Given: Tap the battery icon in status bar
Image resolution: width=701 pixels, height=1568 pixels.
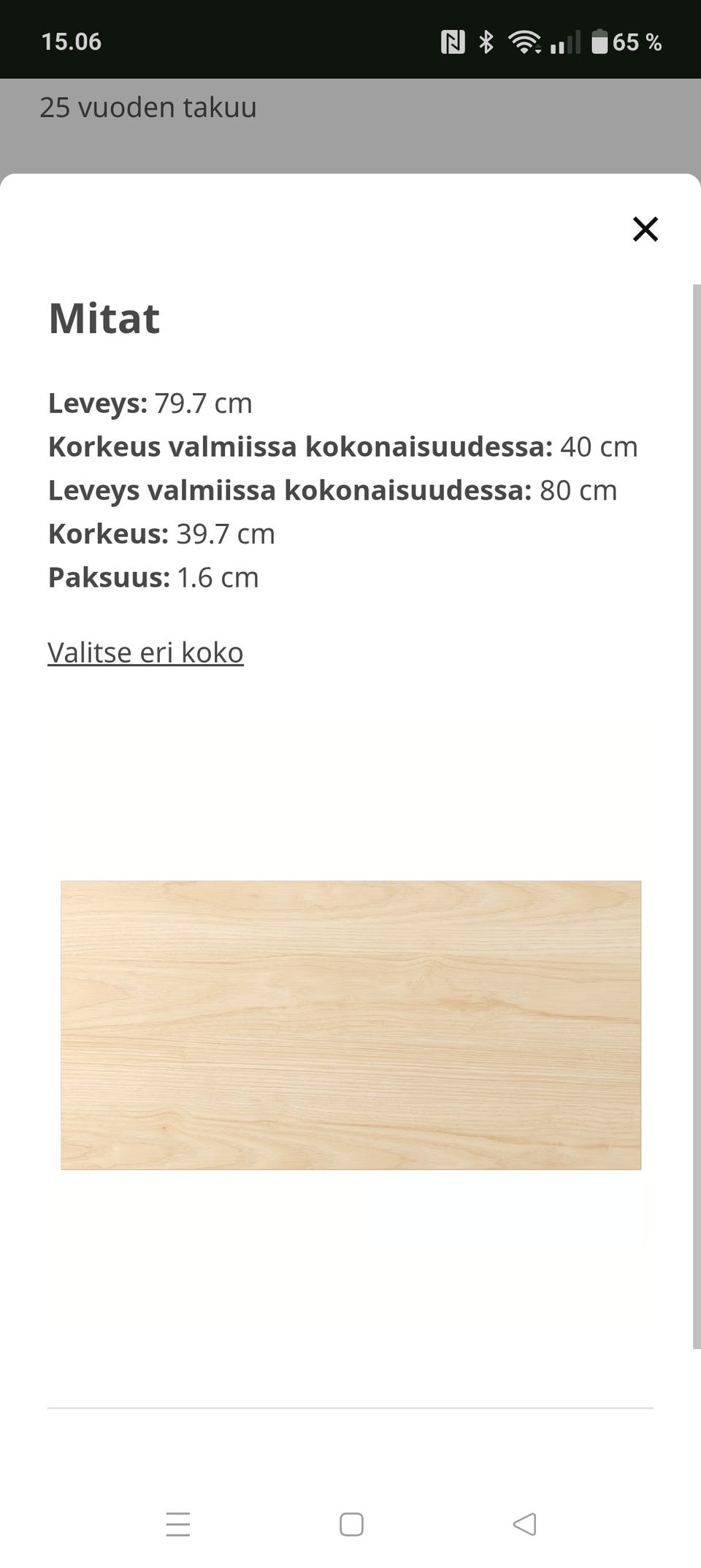Looking at the screenshot, I should [599, 42].
